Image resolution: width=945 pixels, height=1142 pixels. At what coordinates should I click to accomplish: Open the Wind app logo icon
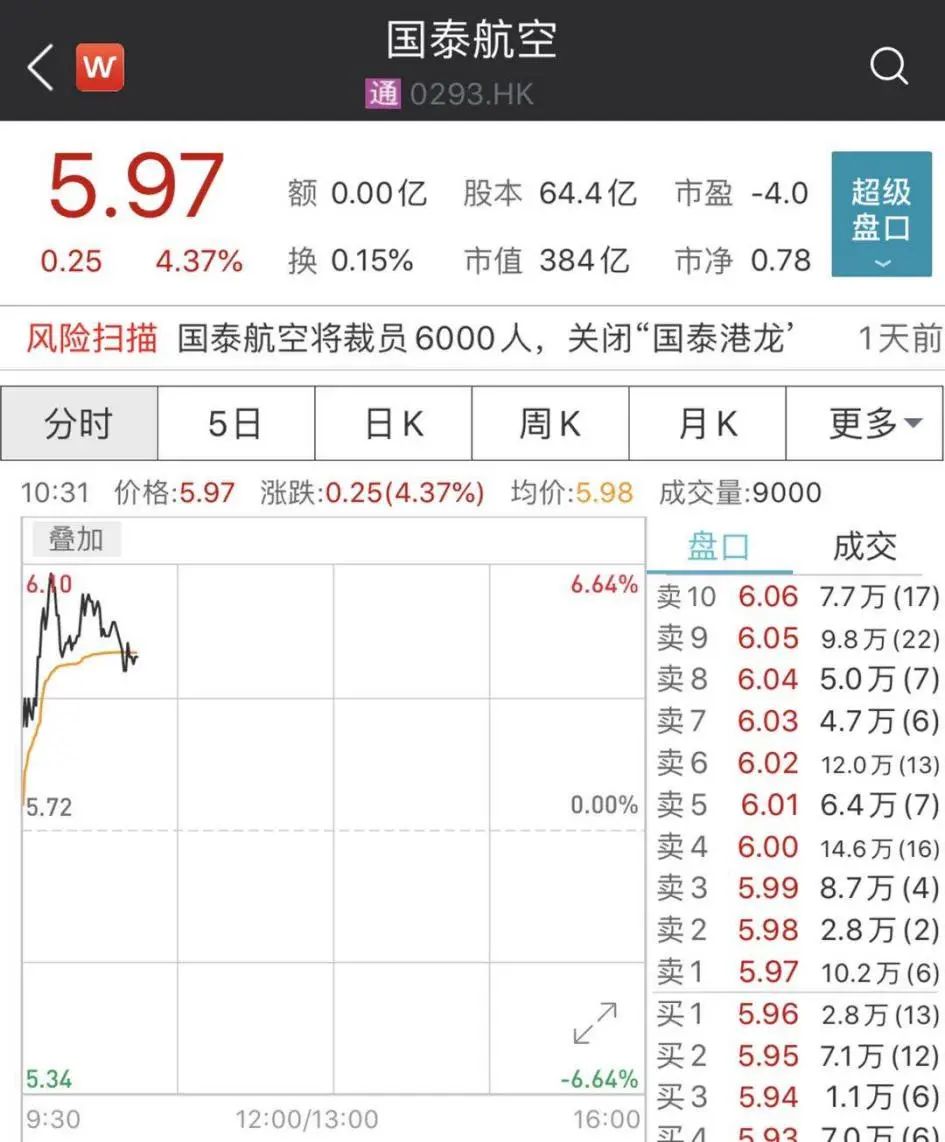(x=99, y=69)
